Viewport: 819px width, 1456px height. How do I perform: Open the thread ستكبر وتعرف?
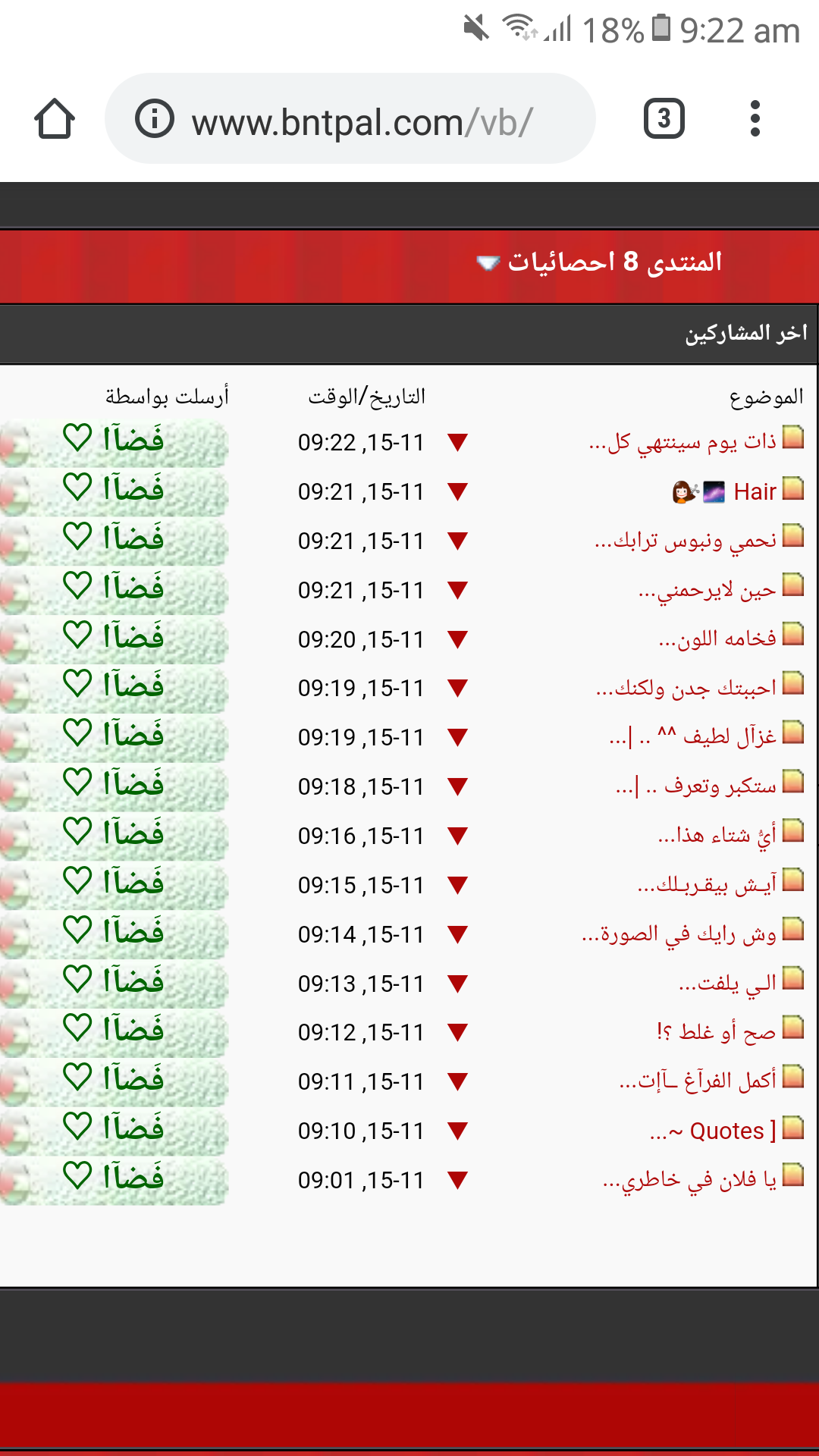696,787
